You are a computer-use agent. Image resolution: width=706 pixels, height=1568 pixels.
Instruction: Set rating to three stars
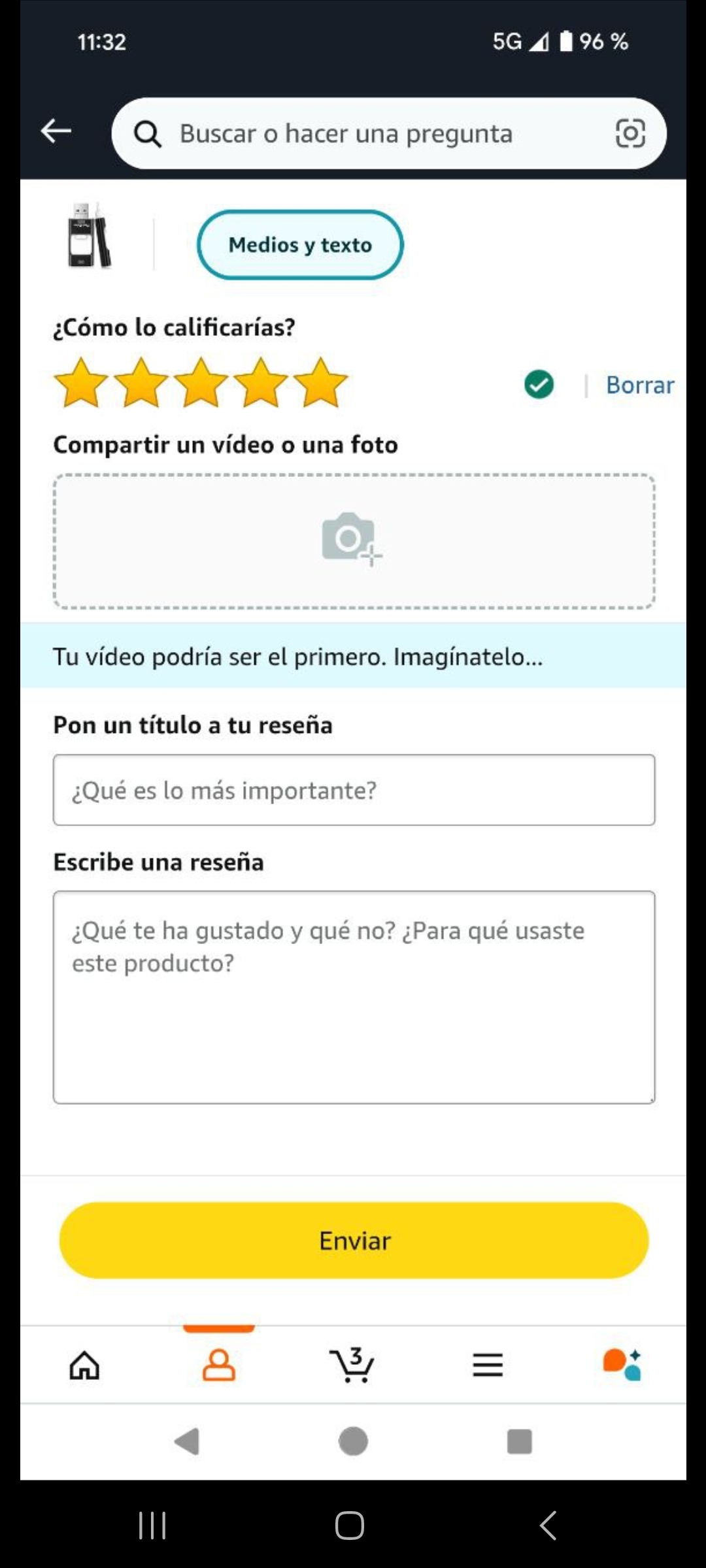click(x=201, y=384)
